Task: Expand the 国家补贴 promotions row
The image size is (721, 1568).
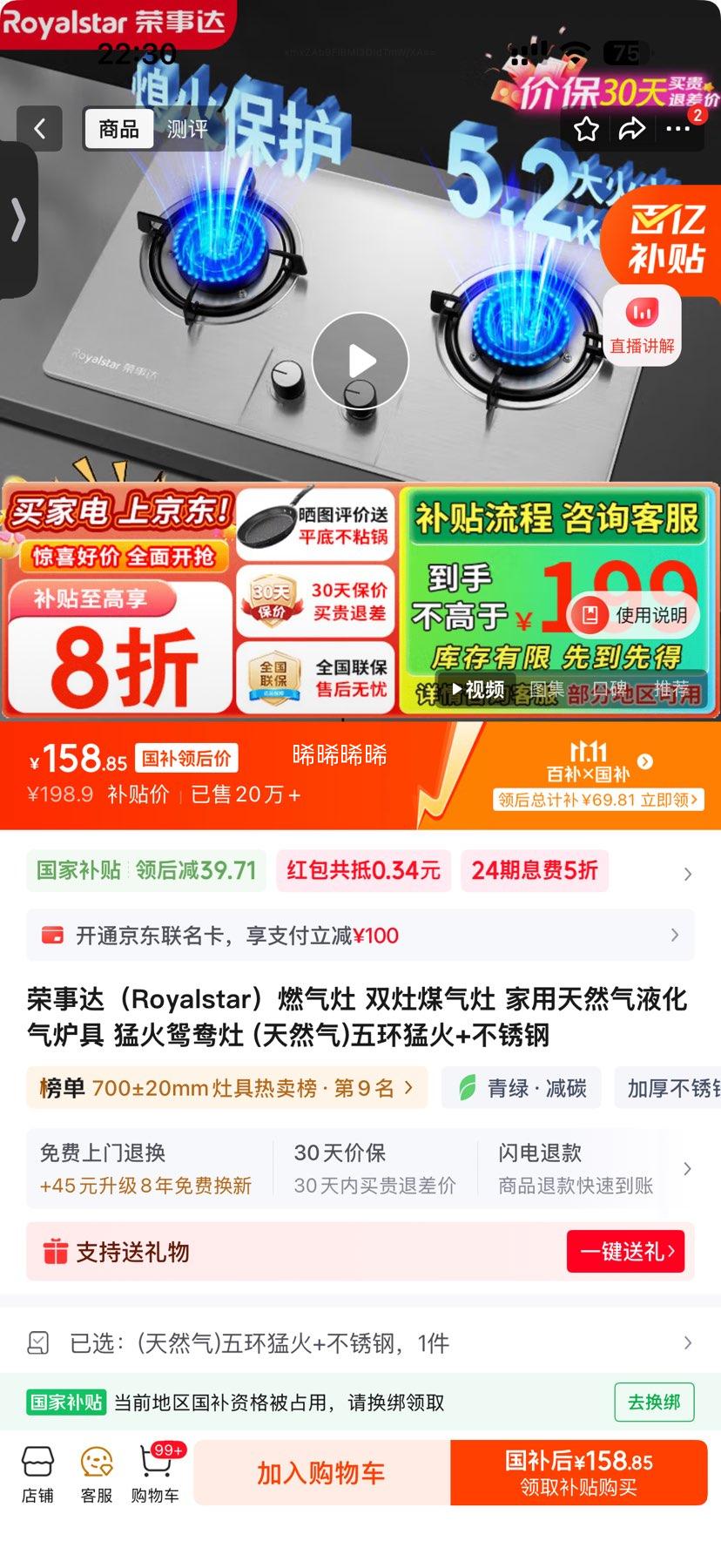Action: [x=687, y=873]
